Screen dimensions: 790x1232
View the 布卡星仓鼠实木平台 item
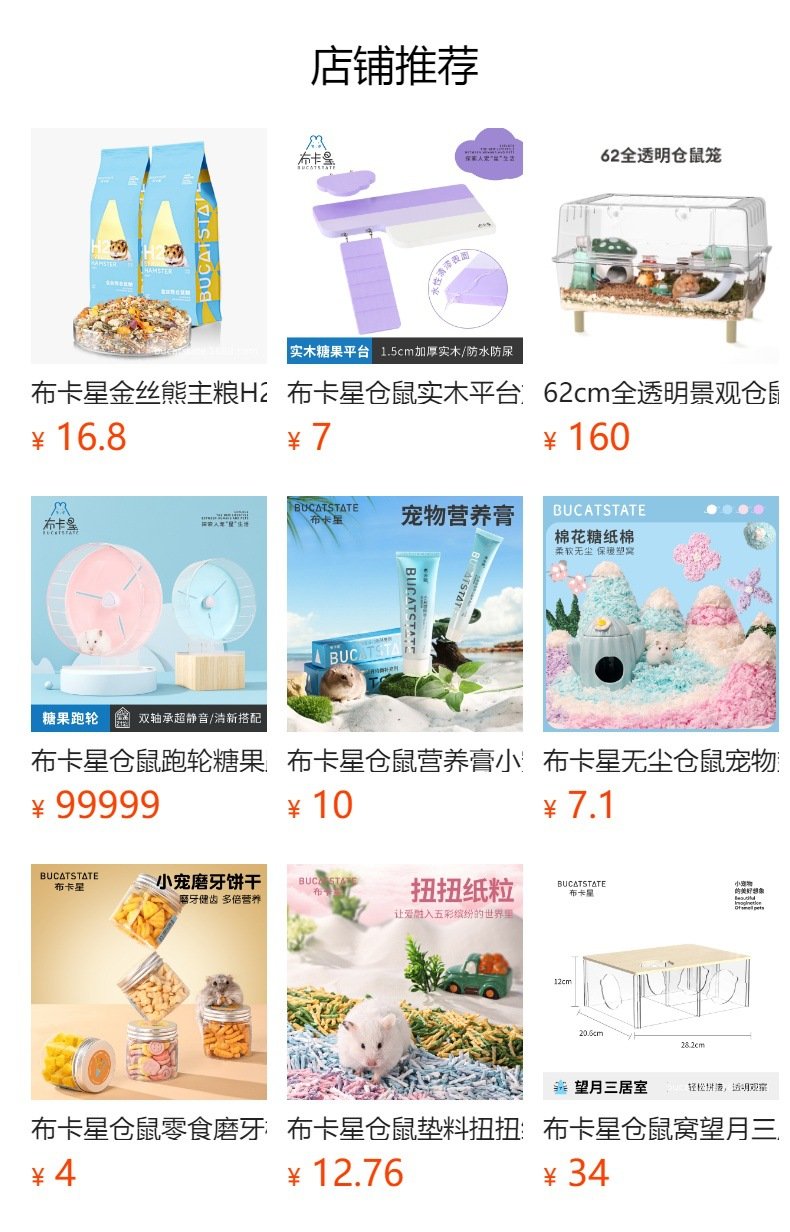point(405,246)
